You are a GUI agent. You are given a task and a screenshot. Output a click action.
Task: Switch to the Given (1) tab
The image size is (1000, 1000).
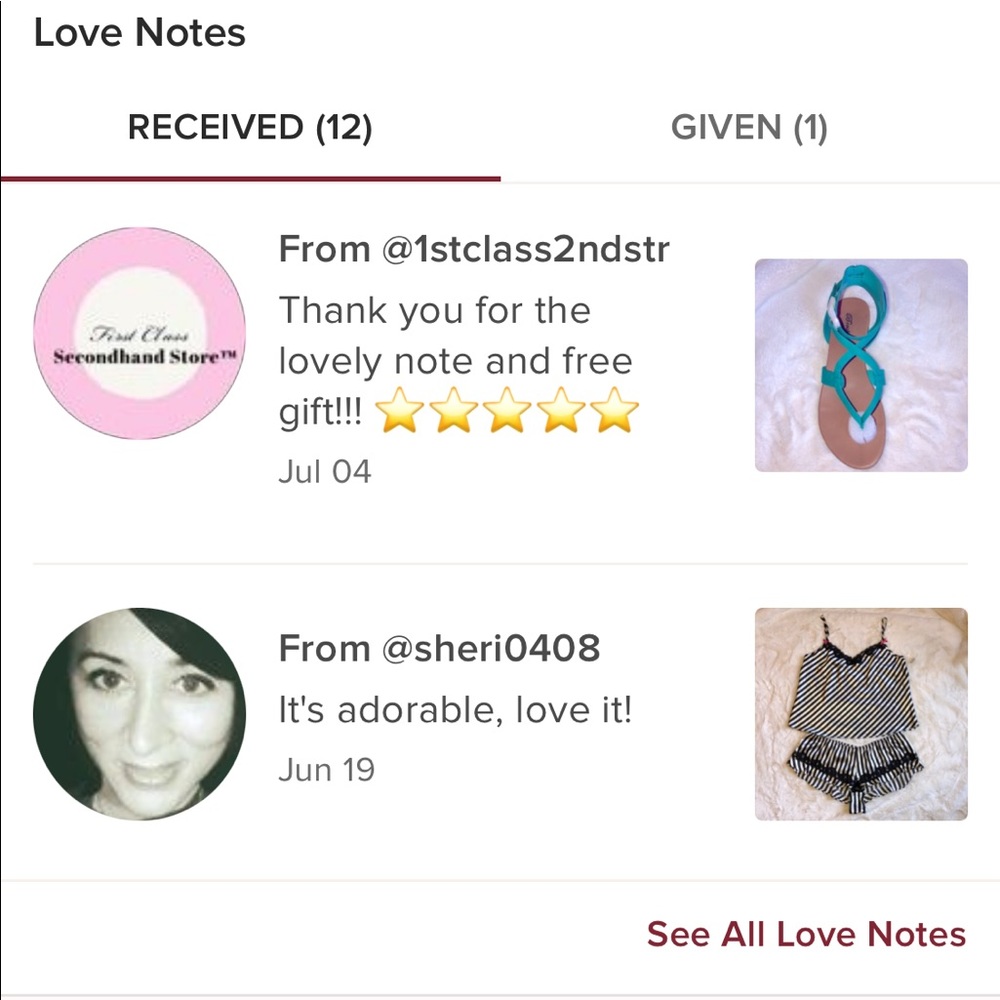(749, 128)
